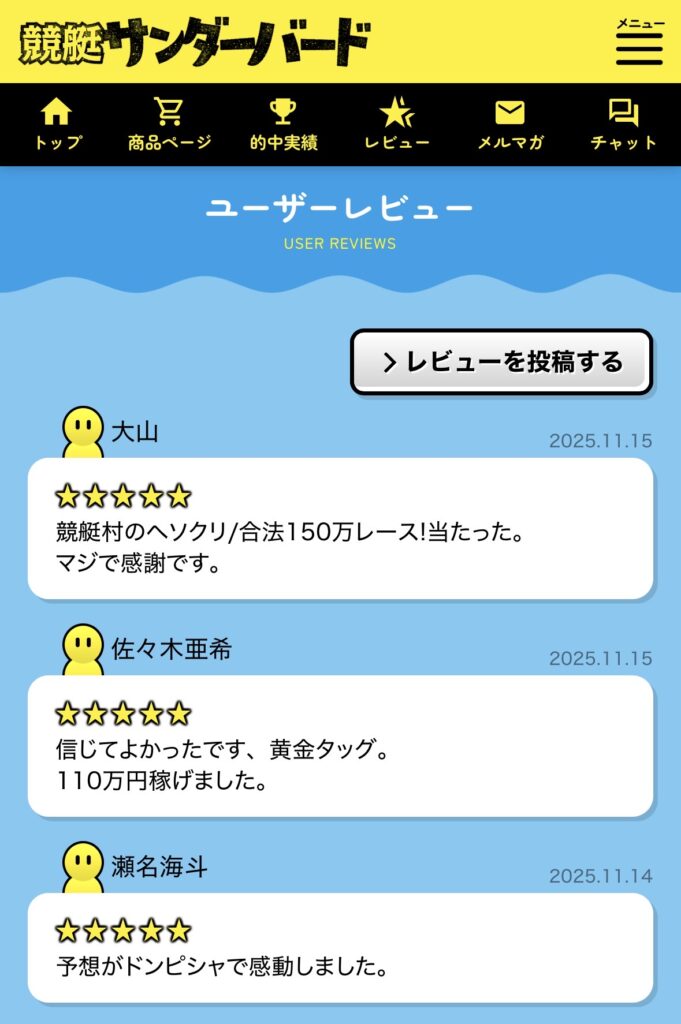Open the メルマガ tab
The image size is (681, 1024).
(x=510, y=125)
